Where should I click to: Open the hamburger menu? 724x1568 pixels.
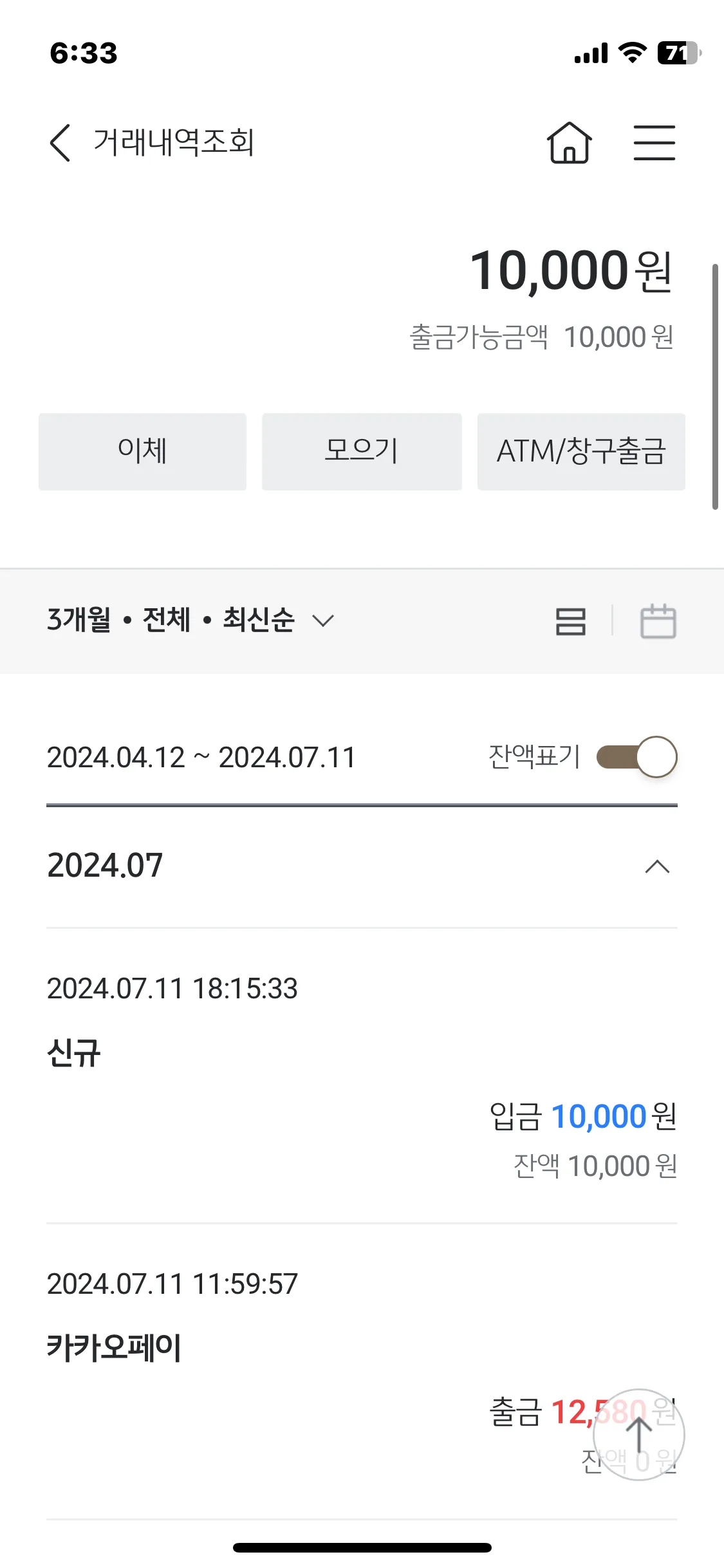tap(654, 143)
